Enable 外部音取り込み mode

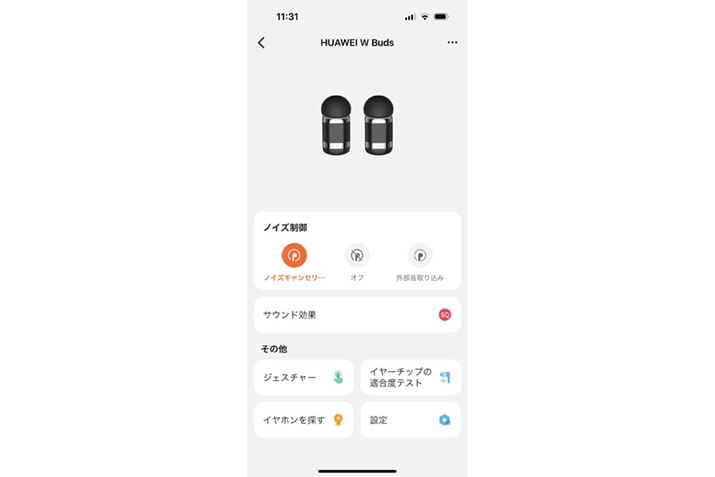click(420, 256)
